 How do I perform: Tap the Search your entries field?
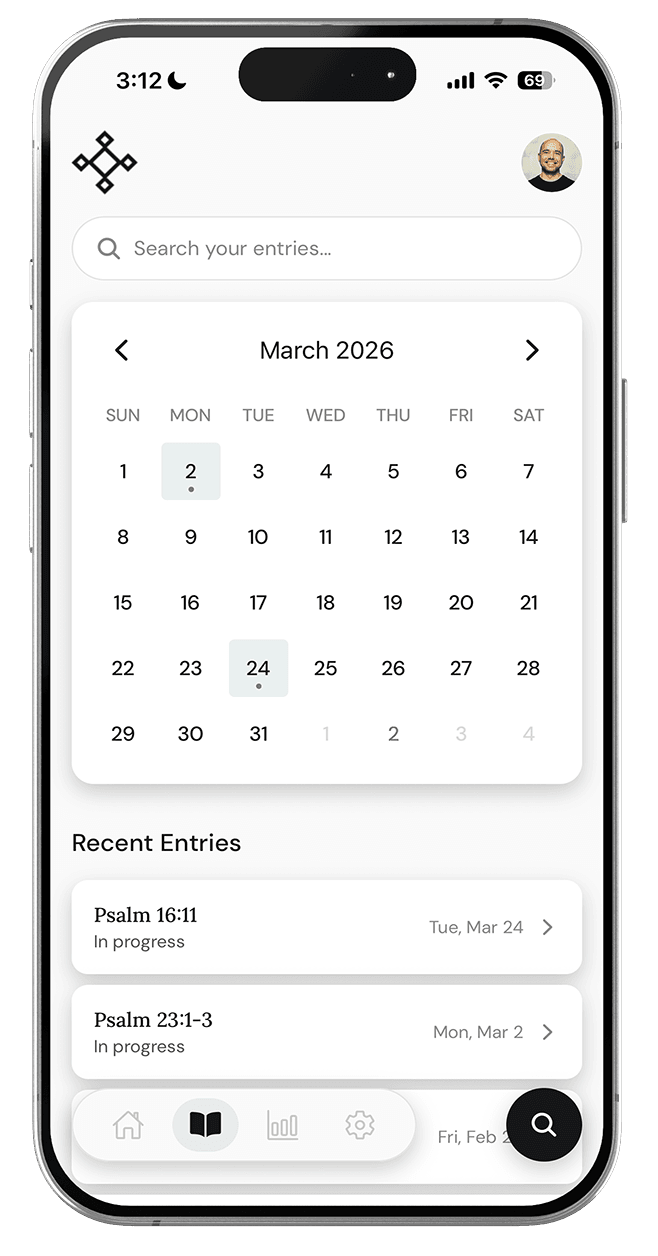(327, 248)
